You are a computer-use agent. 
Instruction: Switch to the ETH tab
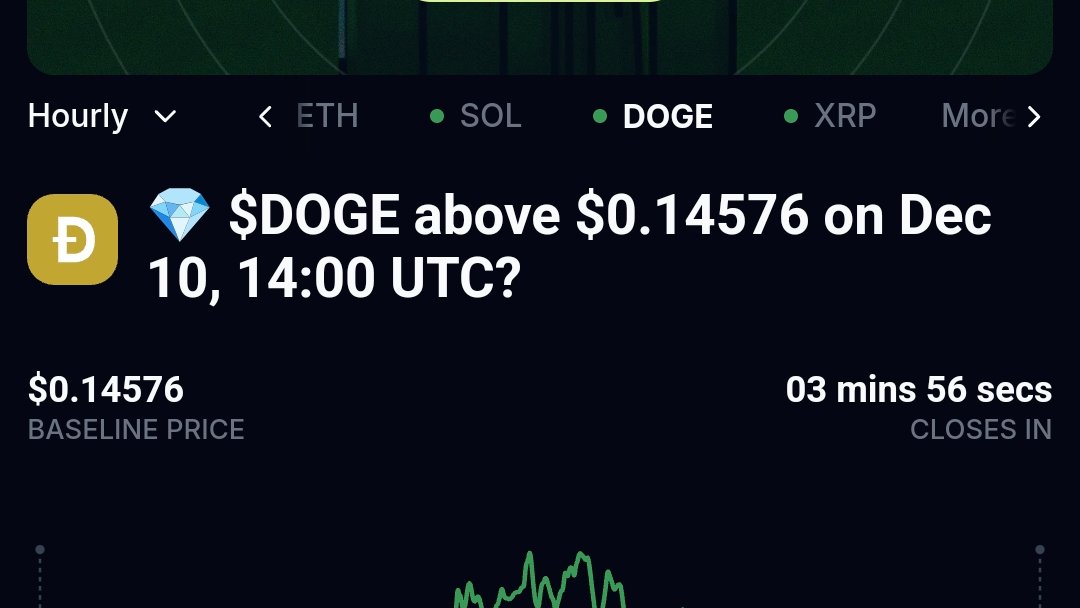pyautogui.click(x=328, y=117)
